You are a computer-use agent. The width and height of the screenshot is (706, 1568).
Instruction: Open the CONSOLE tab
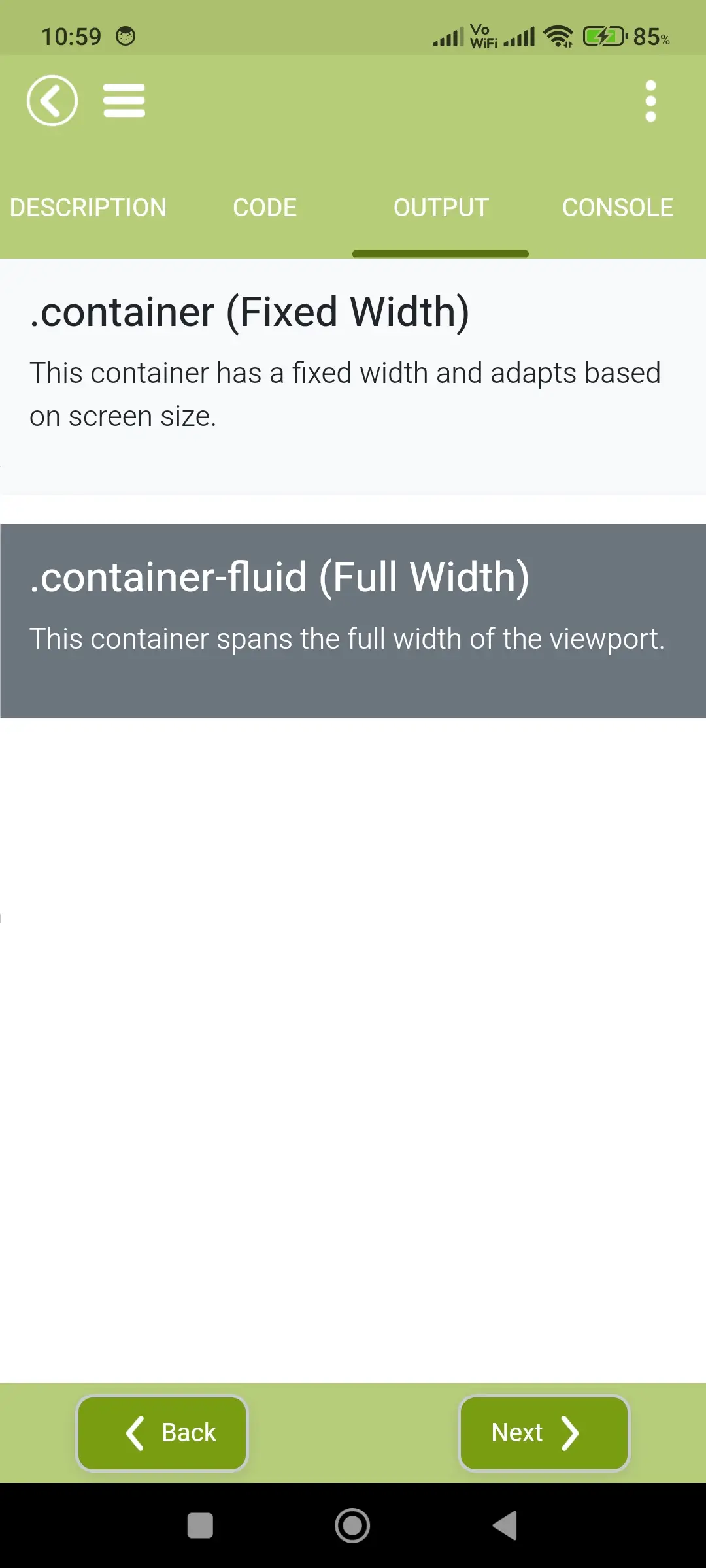click(617, 208)
